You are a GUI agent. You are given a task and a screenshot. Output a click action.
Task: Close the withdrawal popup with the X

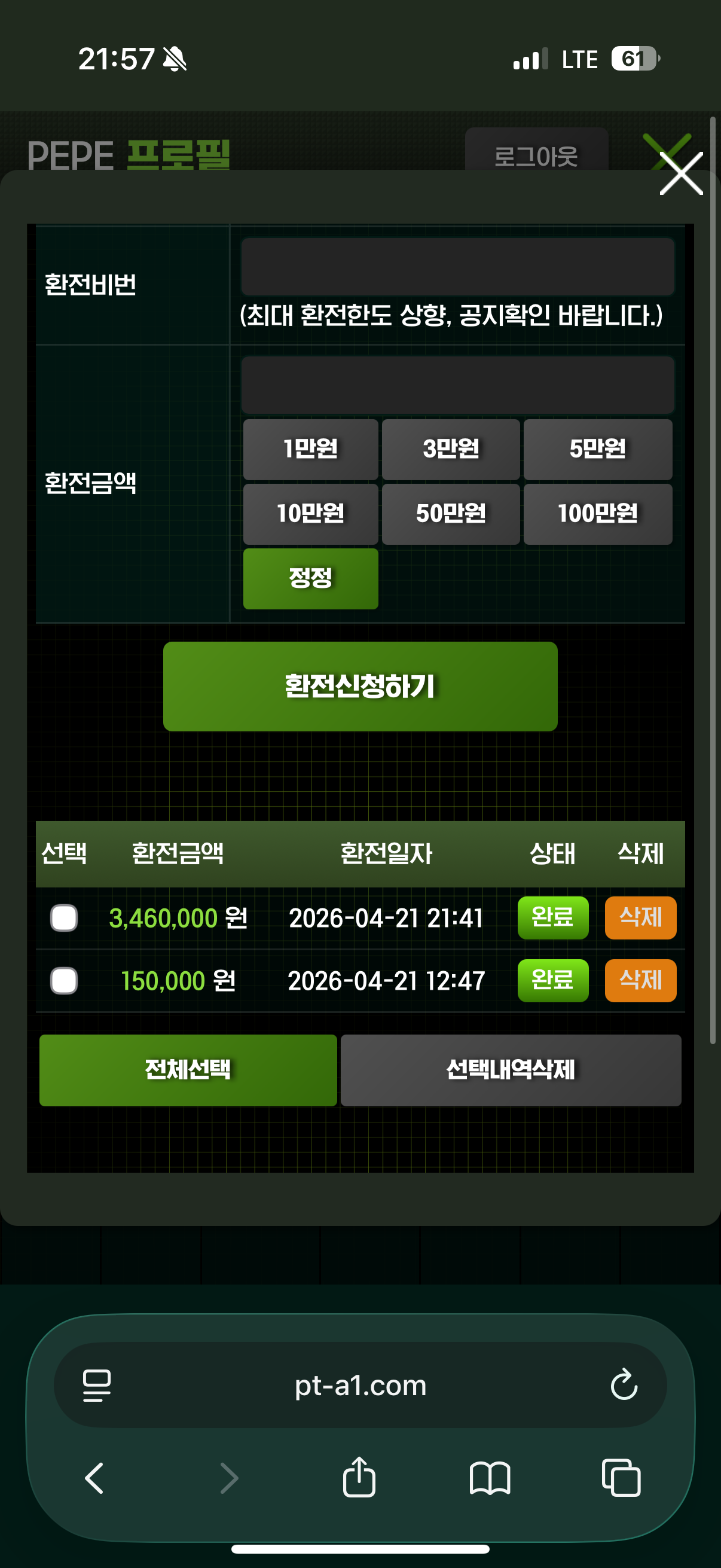[681, 173]
